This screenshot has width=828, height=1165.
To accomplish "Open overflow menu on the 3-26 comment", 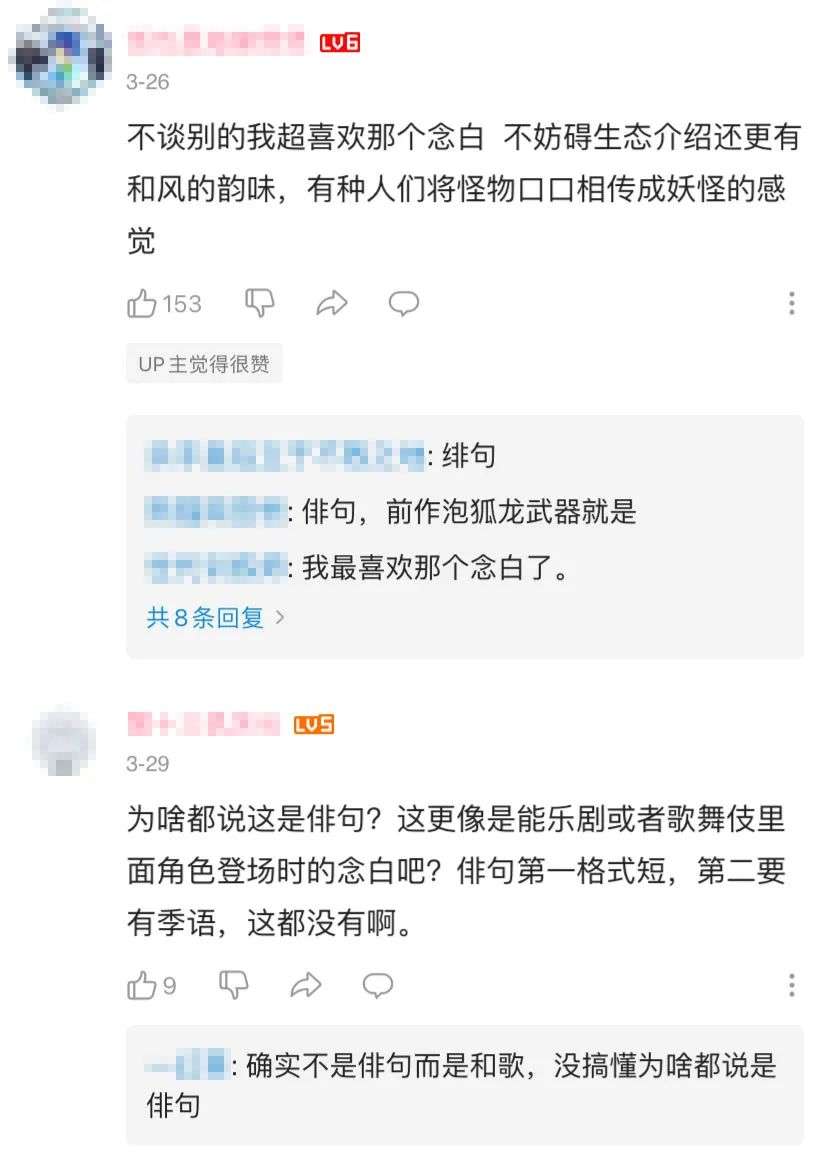I will 791,303.
